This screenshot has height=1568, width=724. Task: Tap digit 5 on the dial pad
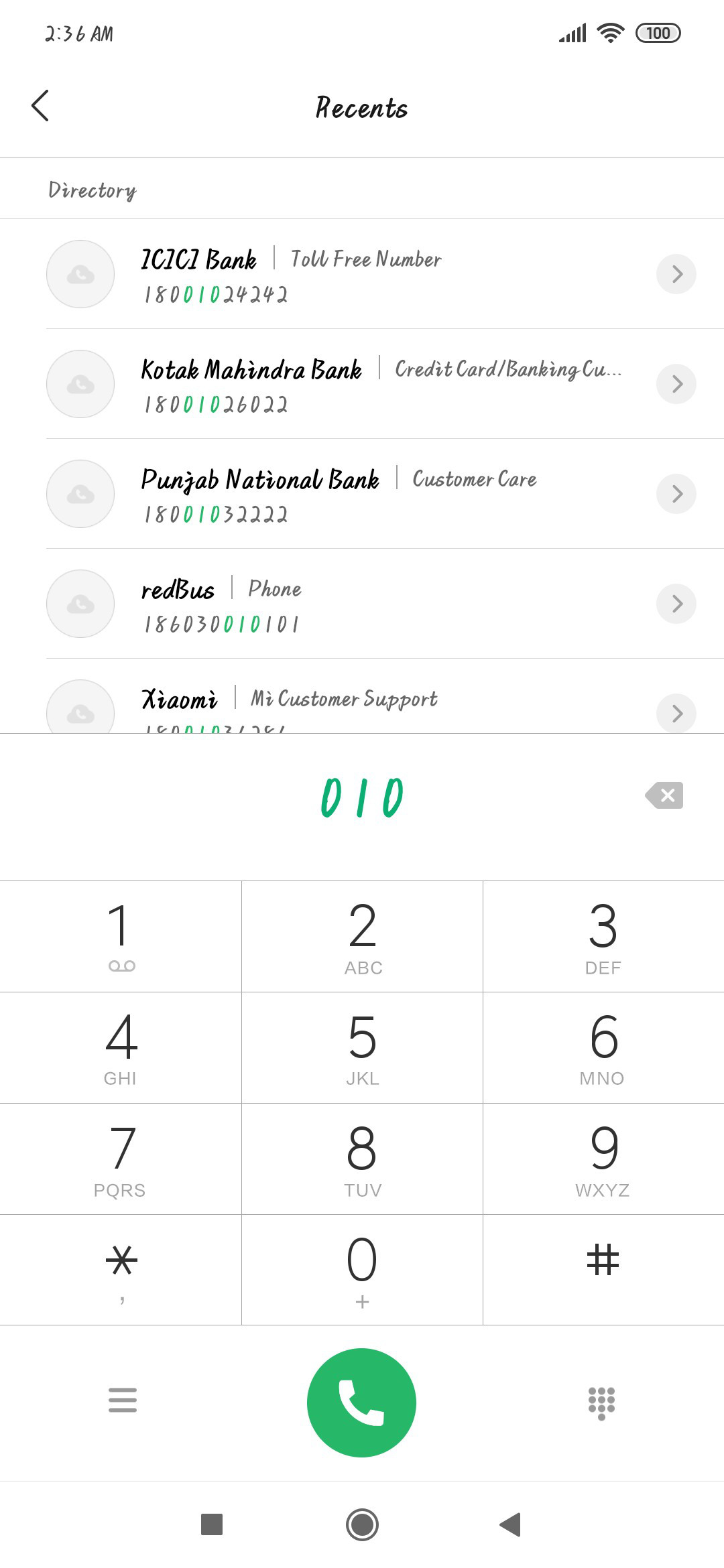pos(362,1047)
